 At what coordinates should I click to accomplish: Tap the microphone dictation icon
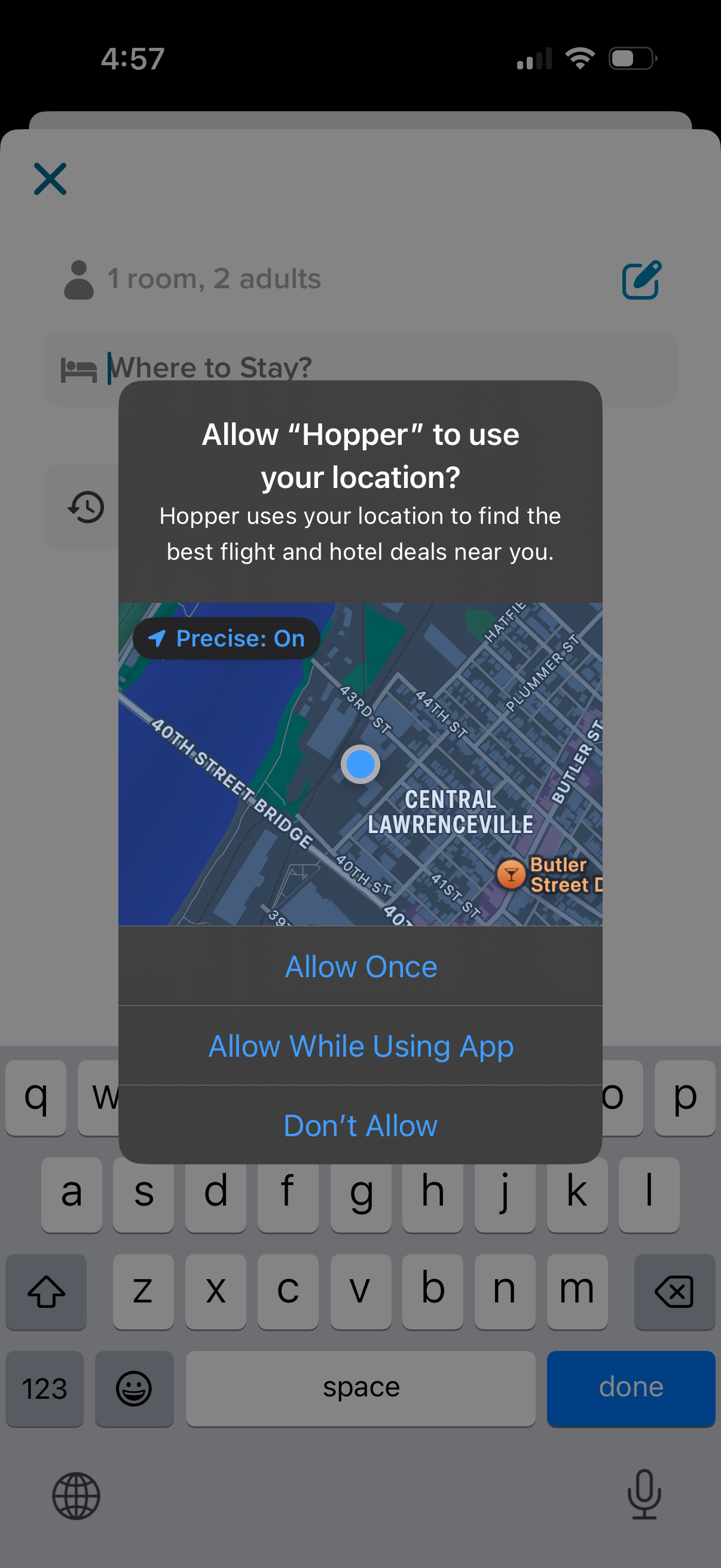(x=645, y=1497)
